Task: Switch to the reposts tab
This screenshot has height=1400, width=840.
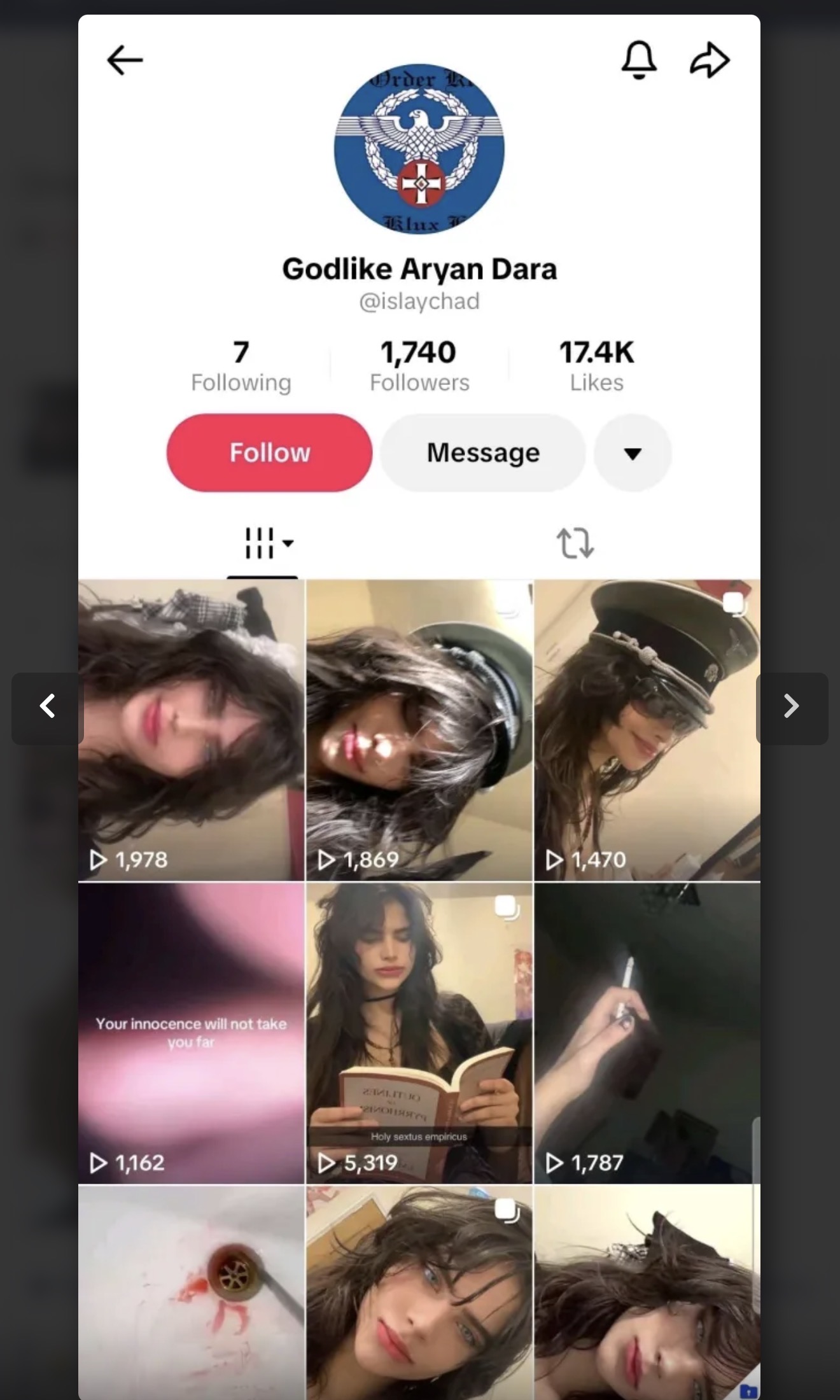Action: [575, 543]
